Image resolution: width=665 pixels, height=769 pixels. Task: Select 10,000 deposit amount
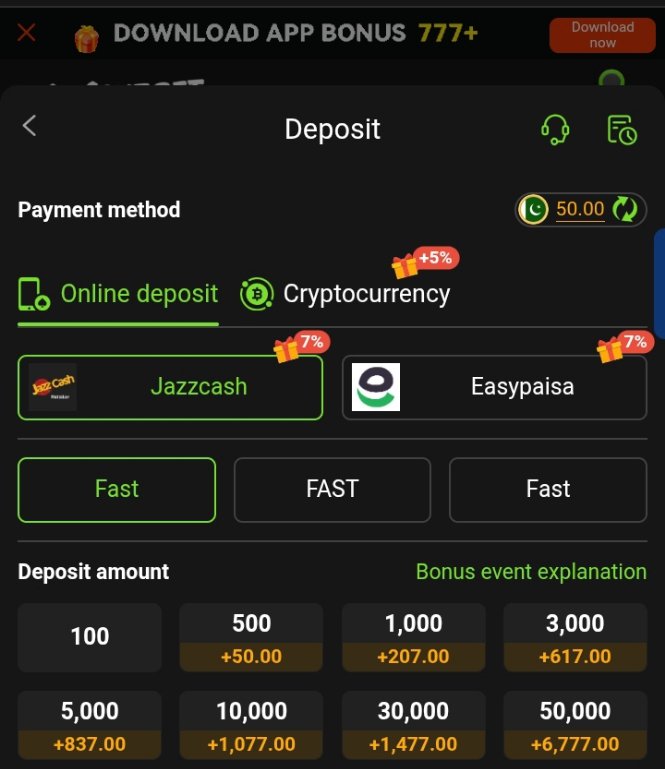pyautogui.click(x=251, y=725)
